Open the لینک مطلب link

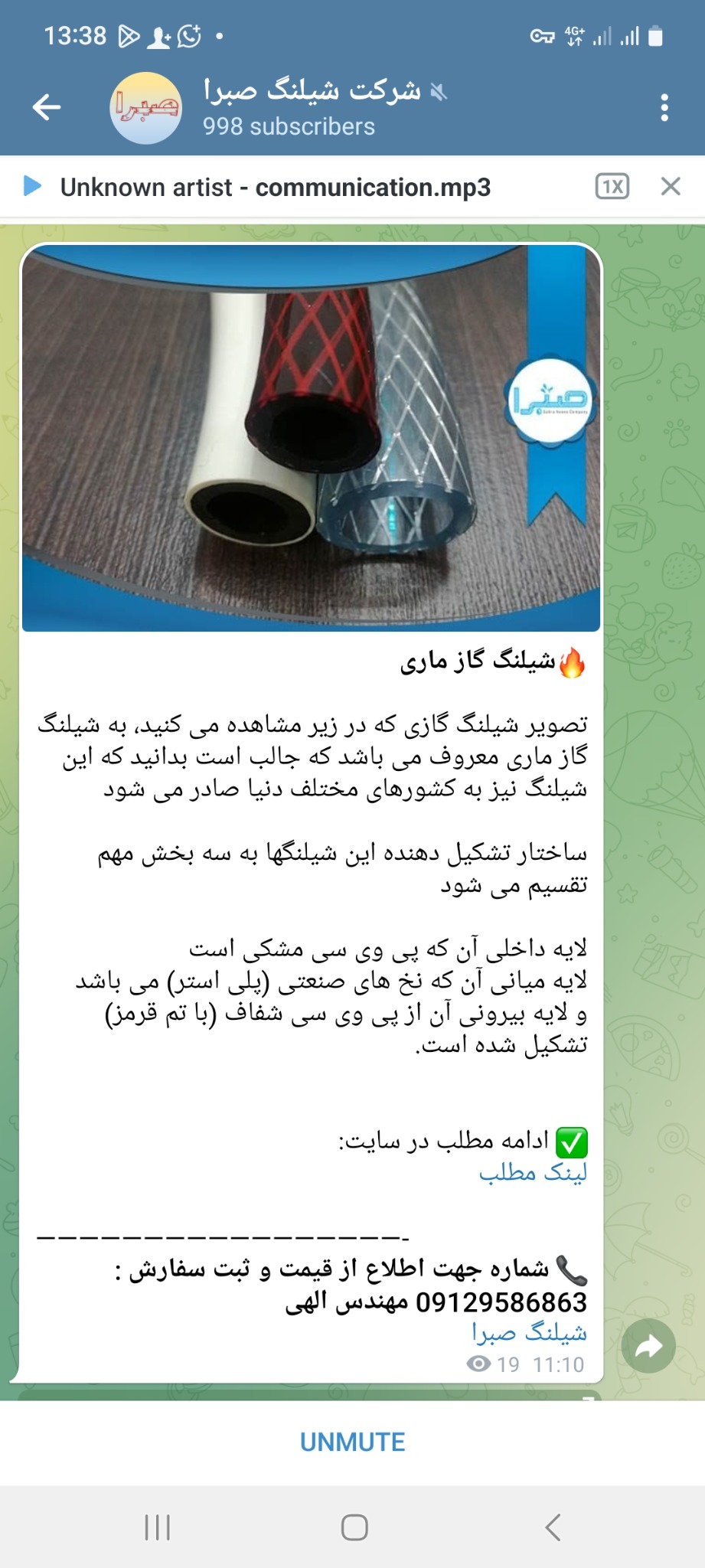point(533,1172)
